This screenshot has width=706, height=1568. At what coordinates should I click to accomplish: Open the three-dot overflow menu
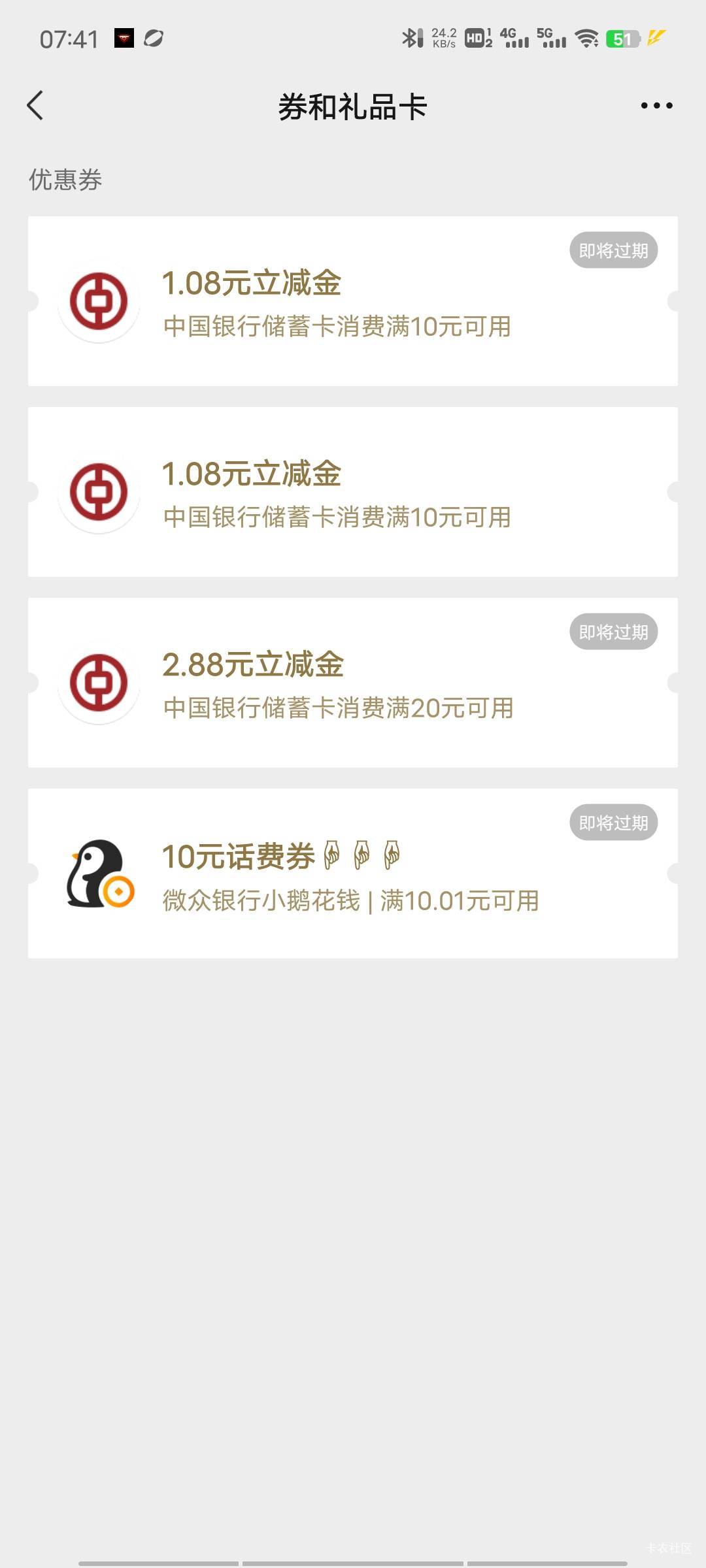656,105
